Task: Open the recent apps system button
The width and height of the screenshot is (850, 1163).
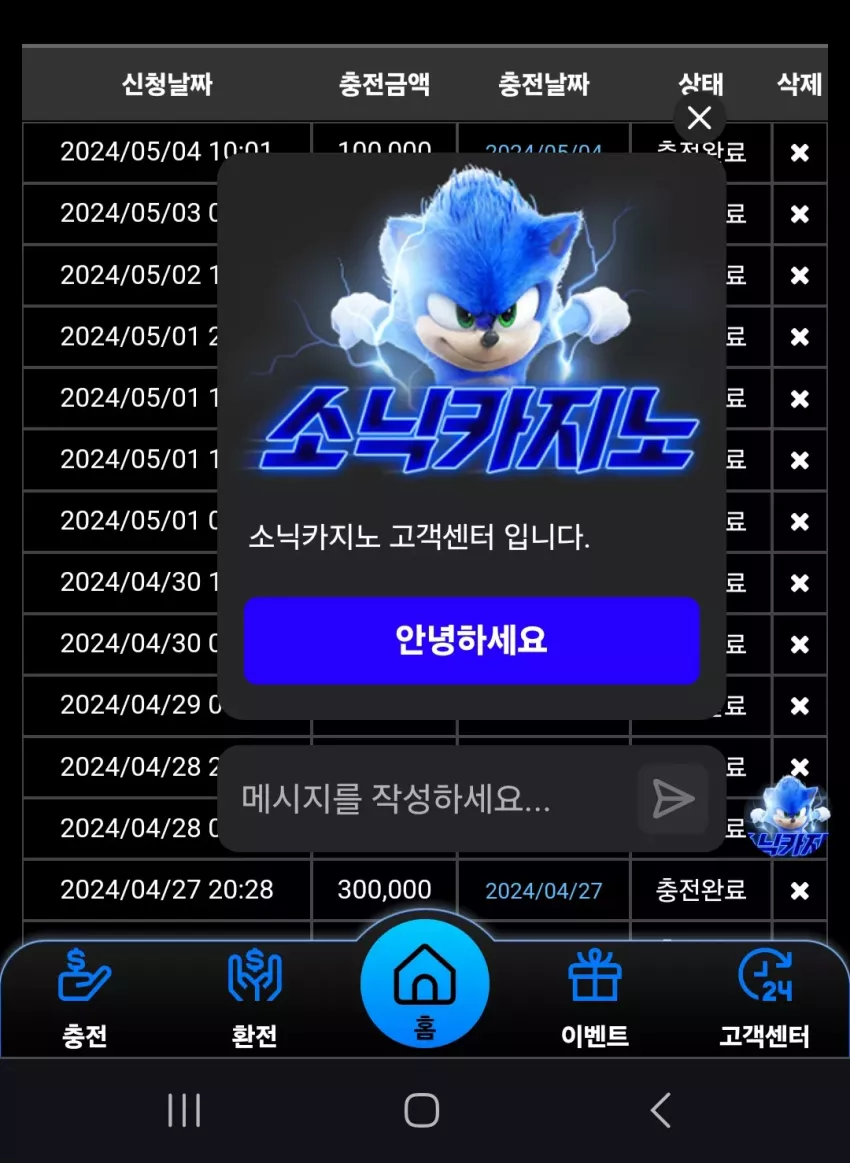Action: click(x=184, y=1110)
